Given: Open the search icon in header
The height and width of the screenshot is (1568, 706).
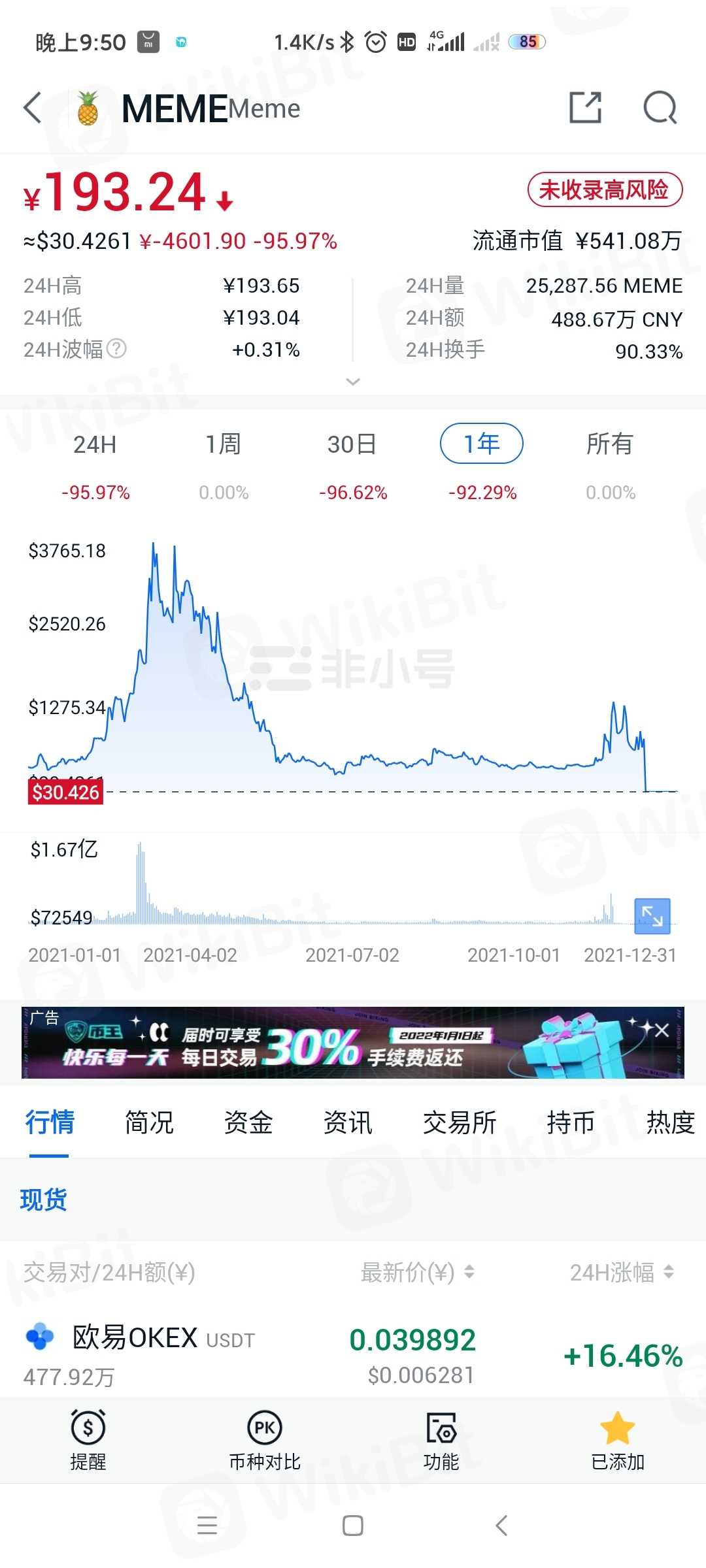Looking at the screenshot, I should (660, 108).
